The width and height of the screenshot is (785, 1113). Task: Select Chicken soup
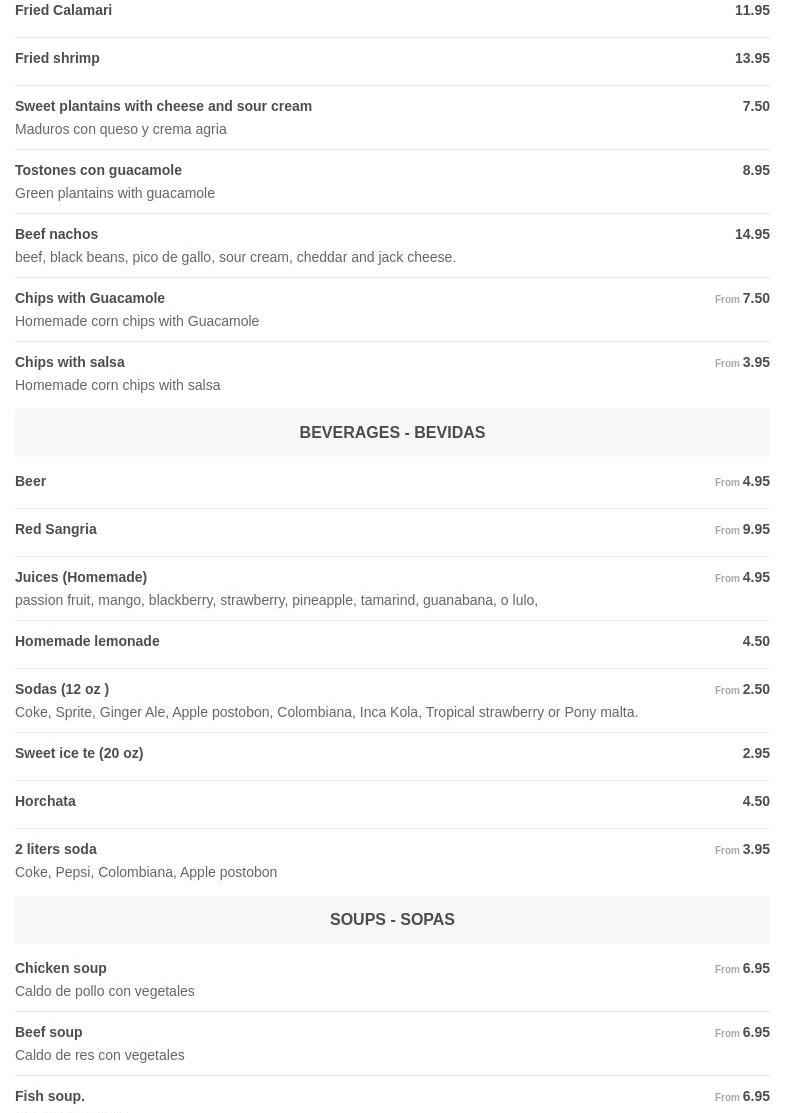click(61, 969)
